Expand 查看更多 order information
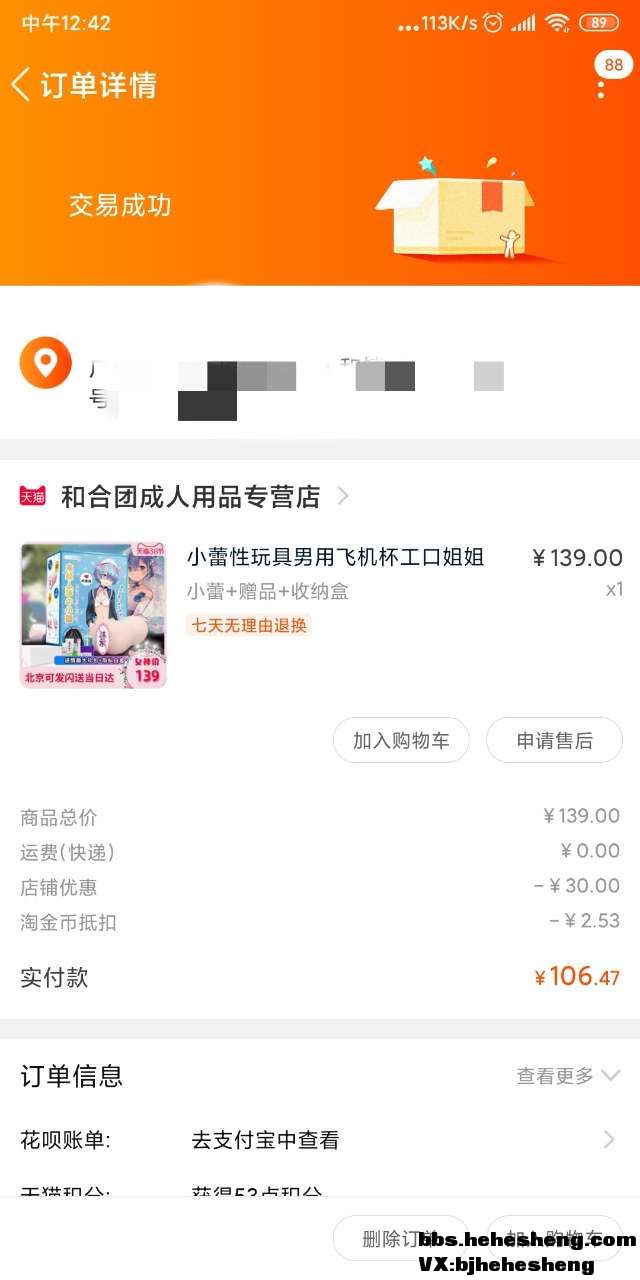Screen dimensions: 640x1280 tap(567, 1076)
